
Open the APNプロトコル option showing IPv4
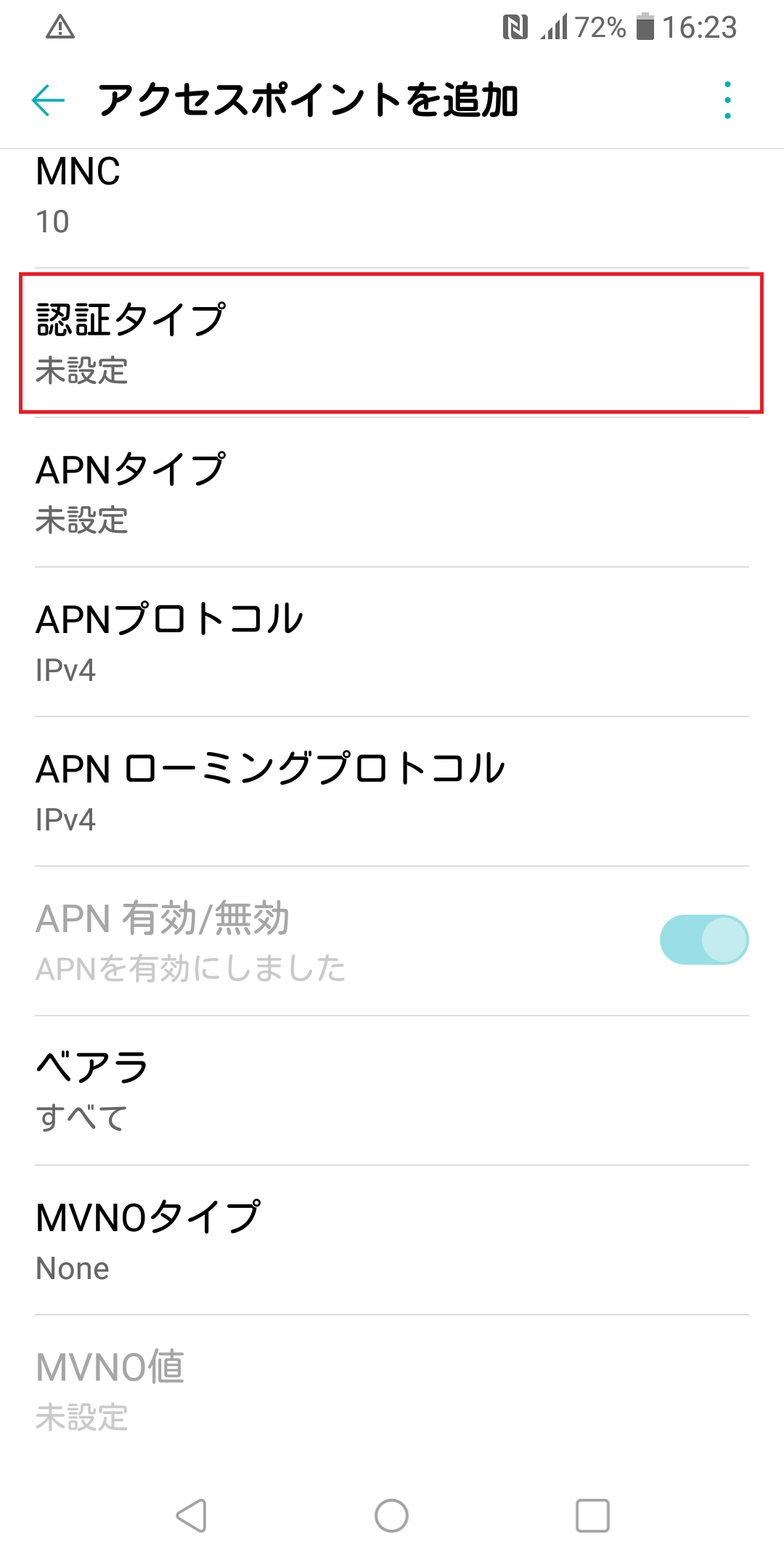[392, 642]
